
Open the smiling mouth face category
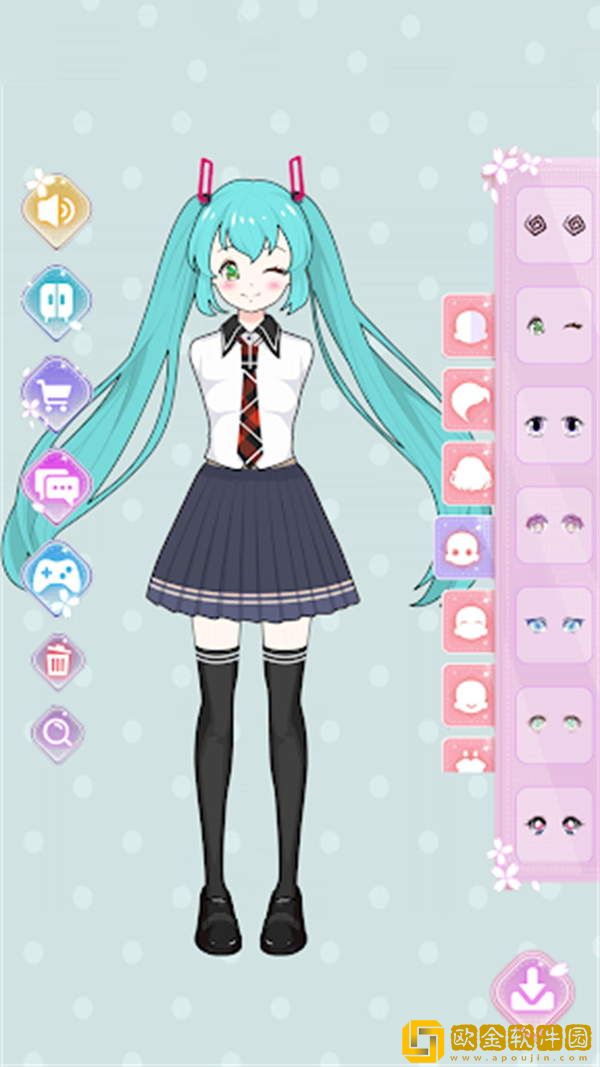[468, 695]
